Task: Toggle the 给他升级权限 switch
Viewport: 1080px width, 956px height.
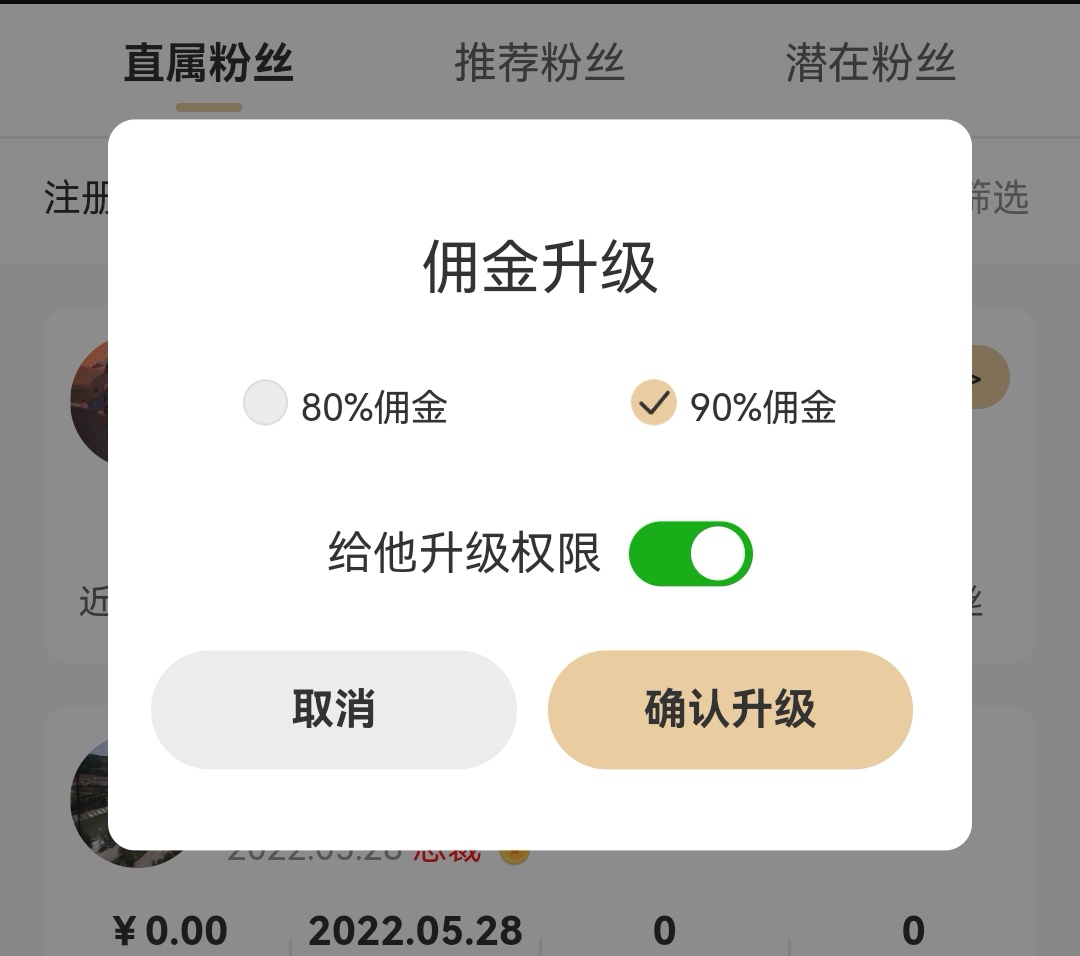Action: 690,553
